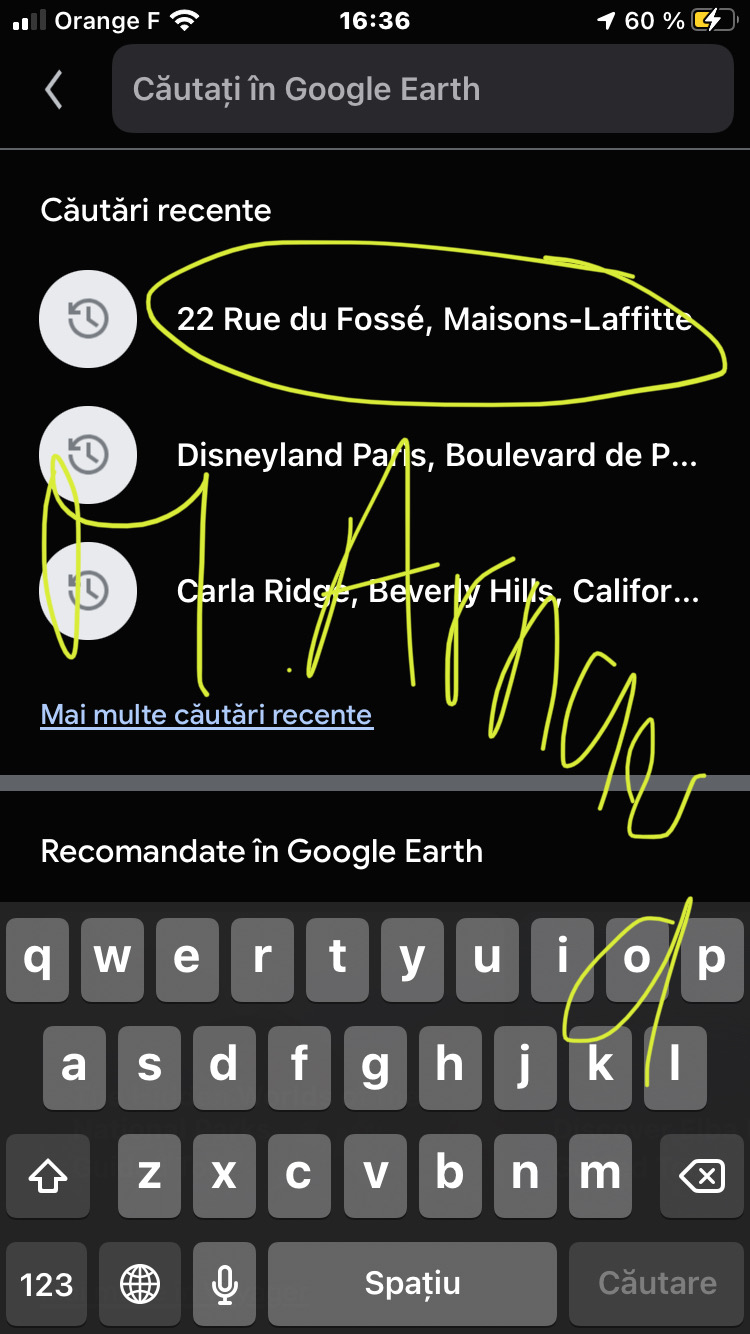Viewport: 750px width, 1334px height.
Task: Open Carla Ridge, Beverly Hills recent search
Action: (436, 591)
